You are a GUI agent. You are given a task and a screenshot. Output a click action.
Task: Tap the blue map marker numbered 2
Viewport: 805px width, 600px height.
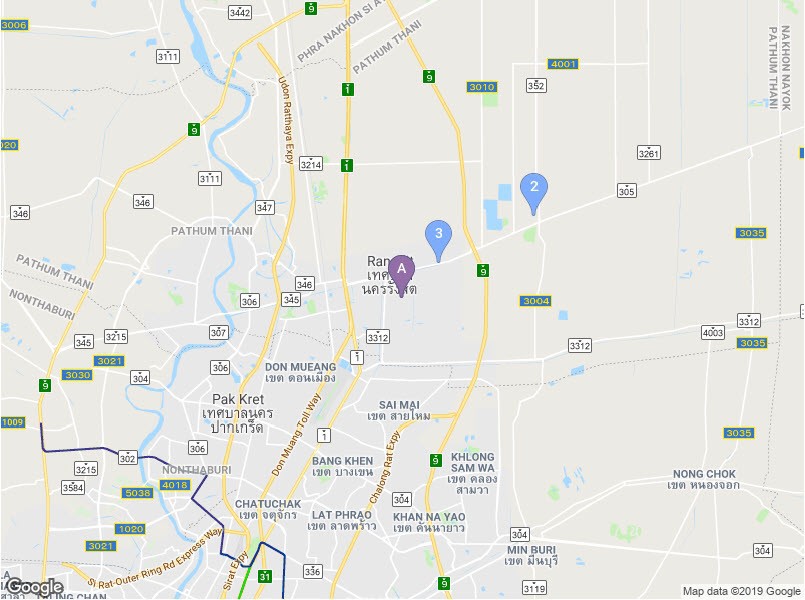(534, 188)
